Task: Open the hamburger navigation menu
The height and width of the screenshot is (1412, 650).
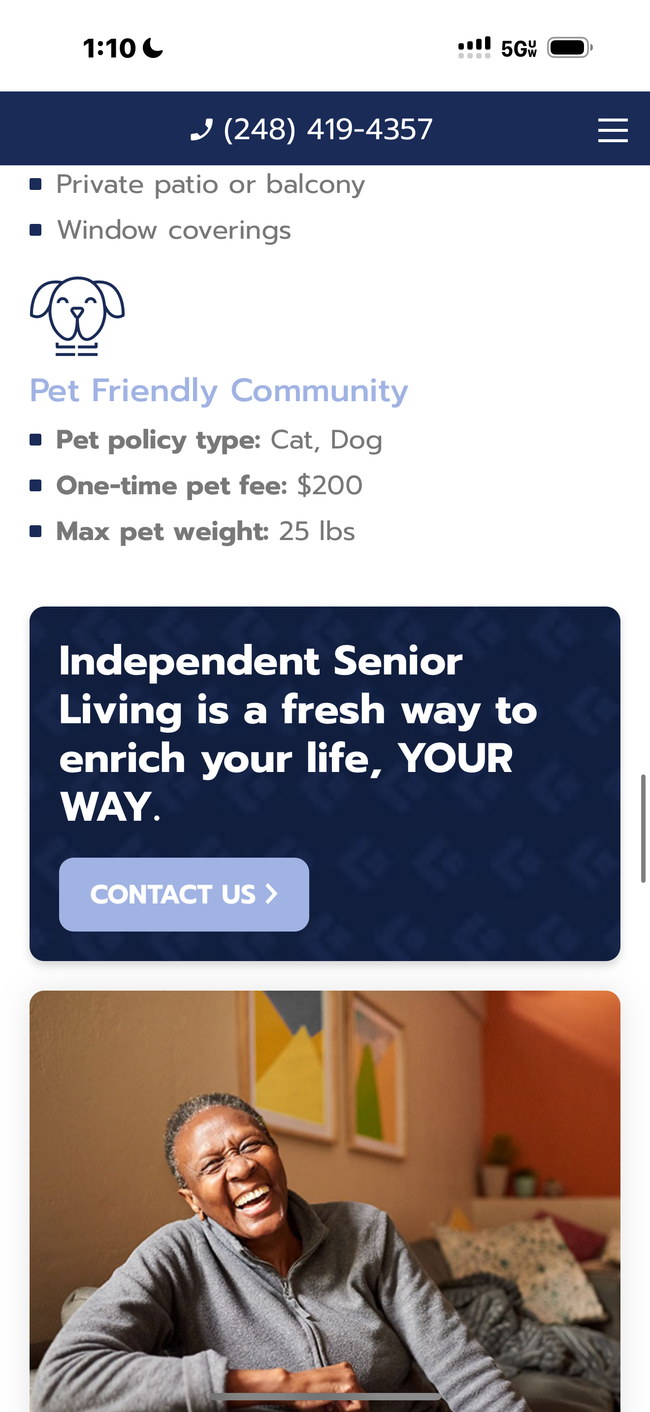Action: [x=612, y=130]
